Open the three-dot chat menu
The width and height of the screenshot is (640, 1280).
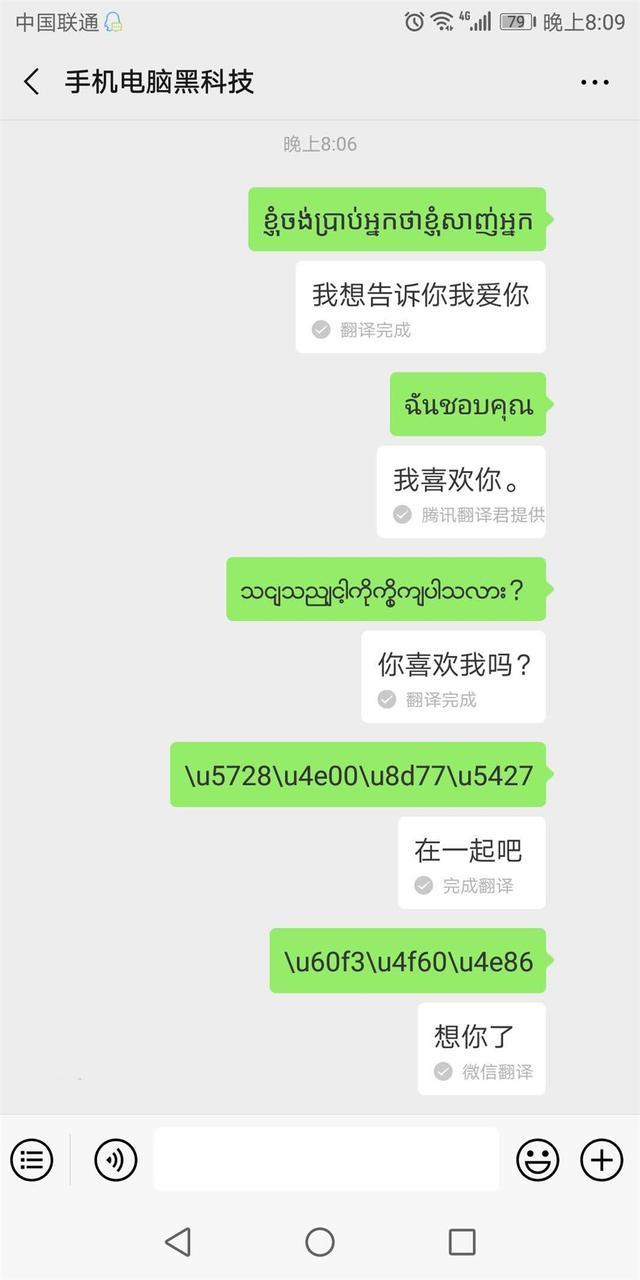click(x=594, y=82)
